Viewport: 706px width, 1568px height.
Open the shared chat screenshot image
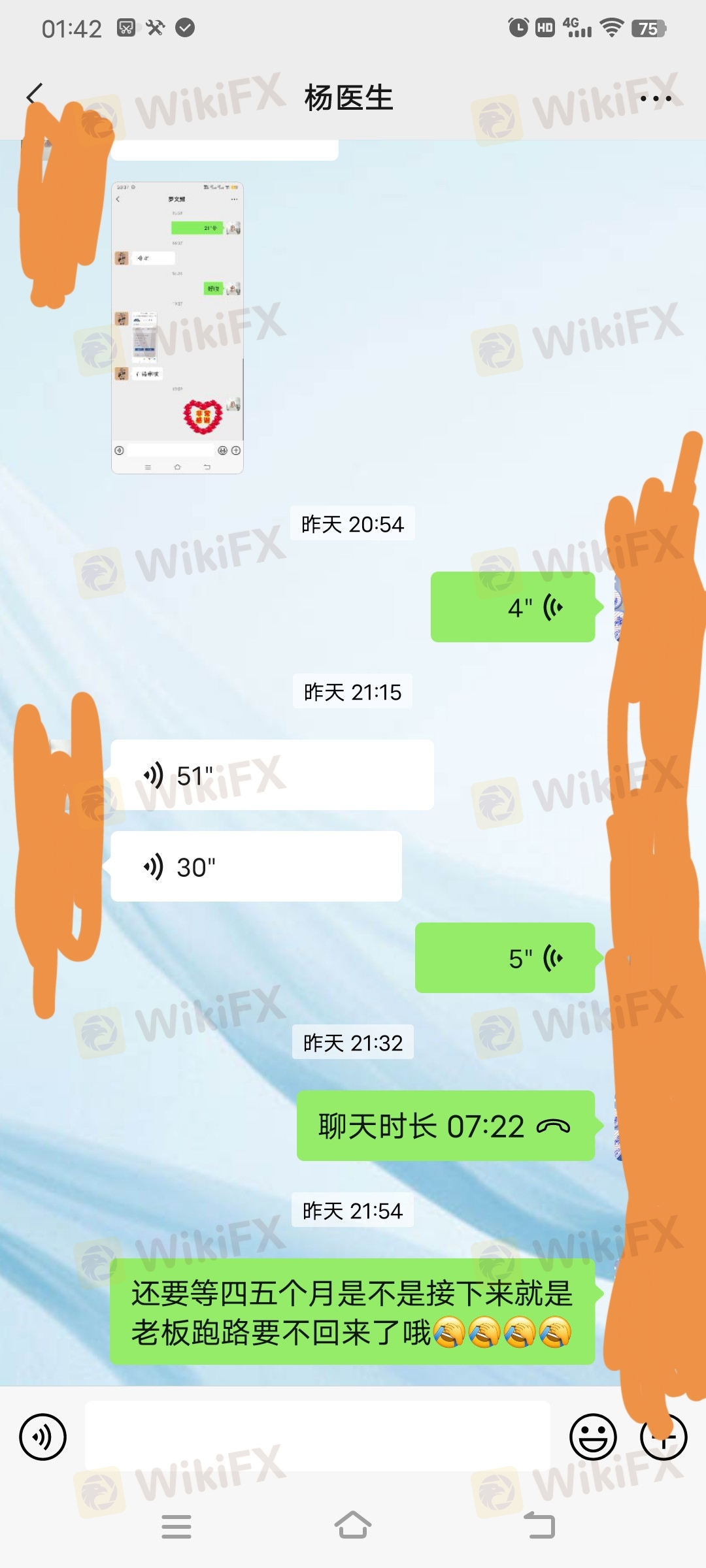177,328
